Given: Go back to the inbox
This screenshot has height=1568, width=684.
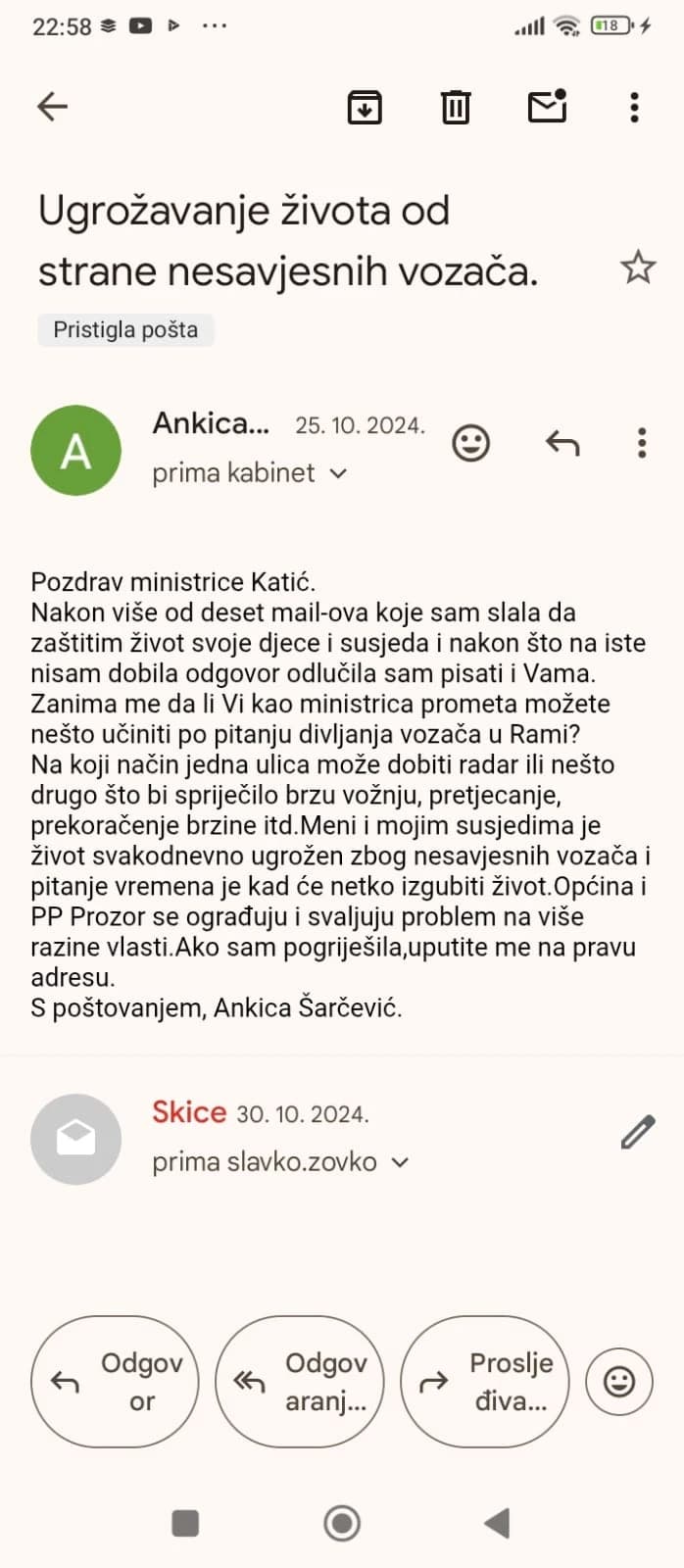Looking at the screenshot, I should (52, 107).
